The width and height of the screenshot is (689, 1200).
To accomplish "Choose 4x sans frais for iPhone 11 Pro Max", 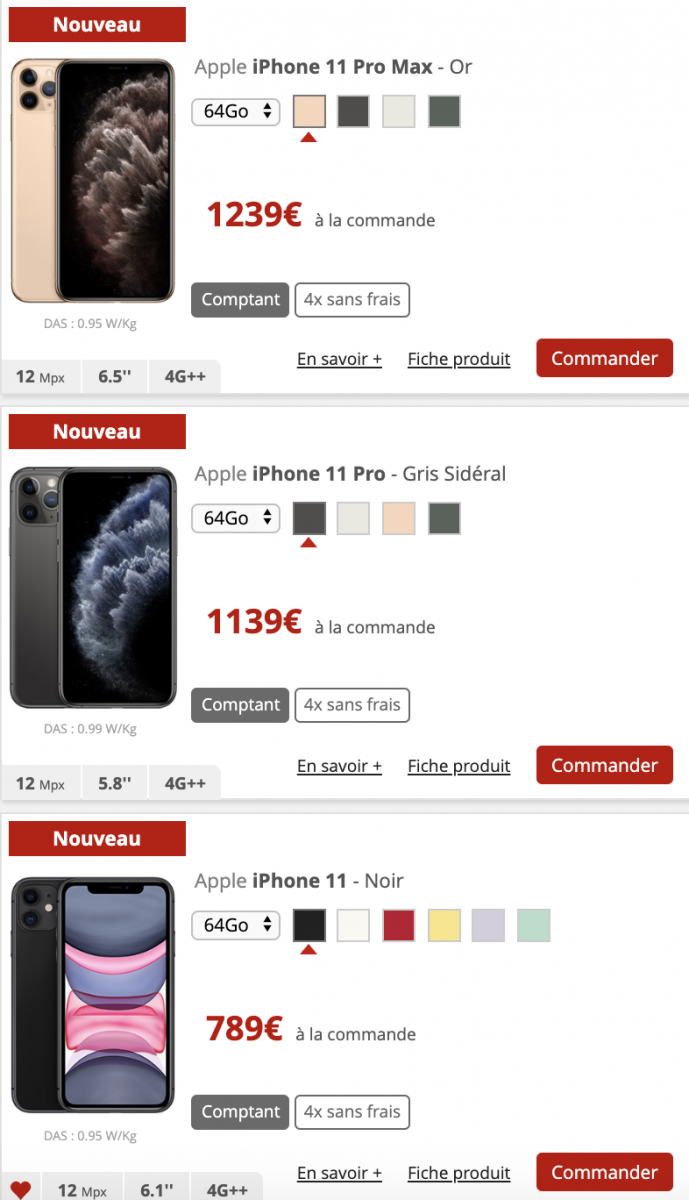I will pos(352,299).
